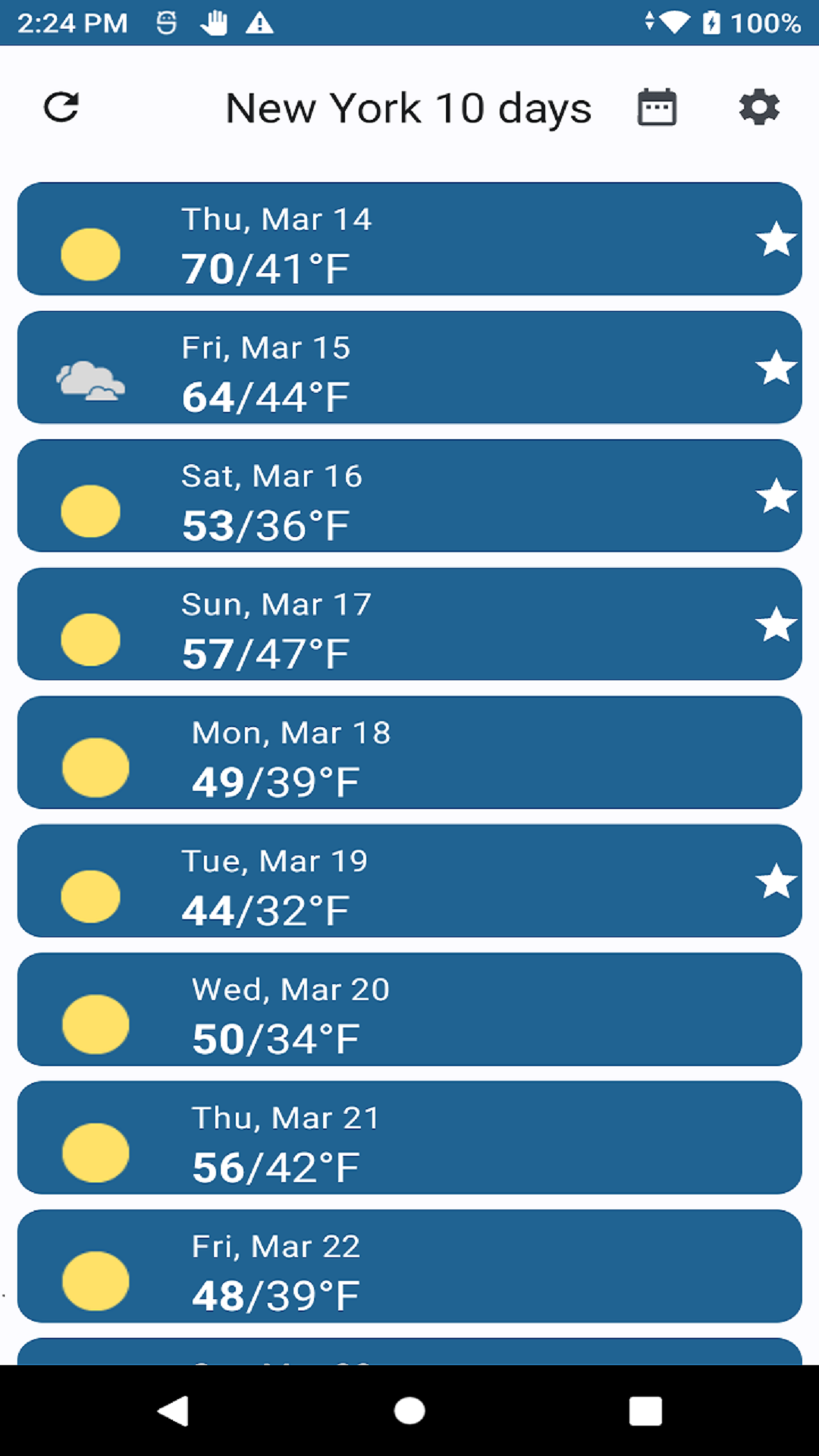Screen dimensions: 819x1456
Task: Open the Thu, Mar 21 forecast
Action: point(409,1137)
